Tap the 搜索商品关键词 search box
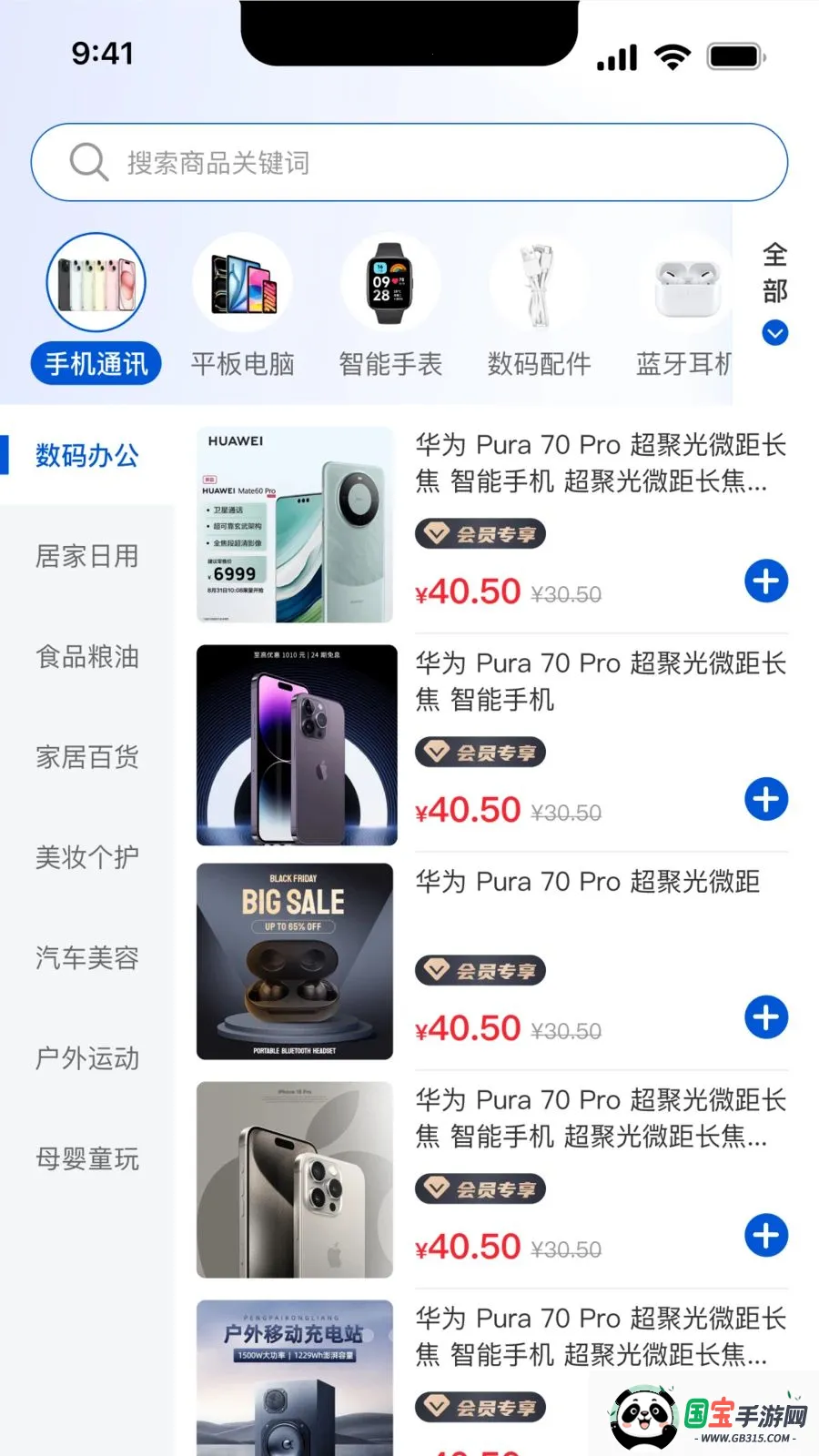This screenshot has width=819, height=1456. coord(409,163)
